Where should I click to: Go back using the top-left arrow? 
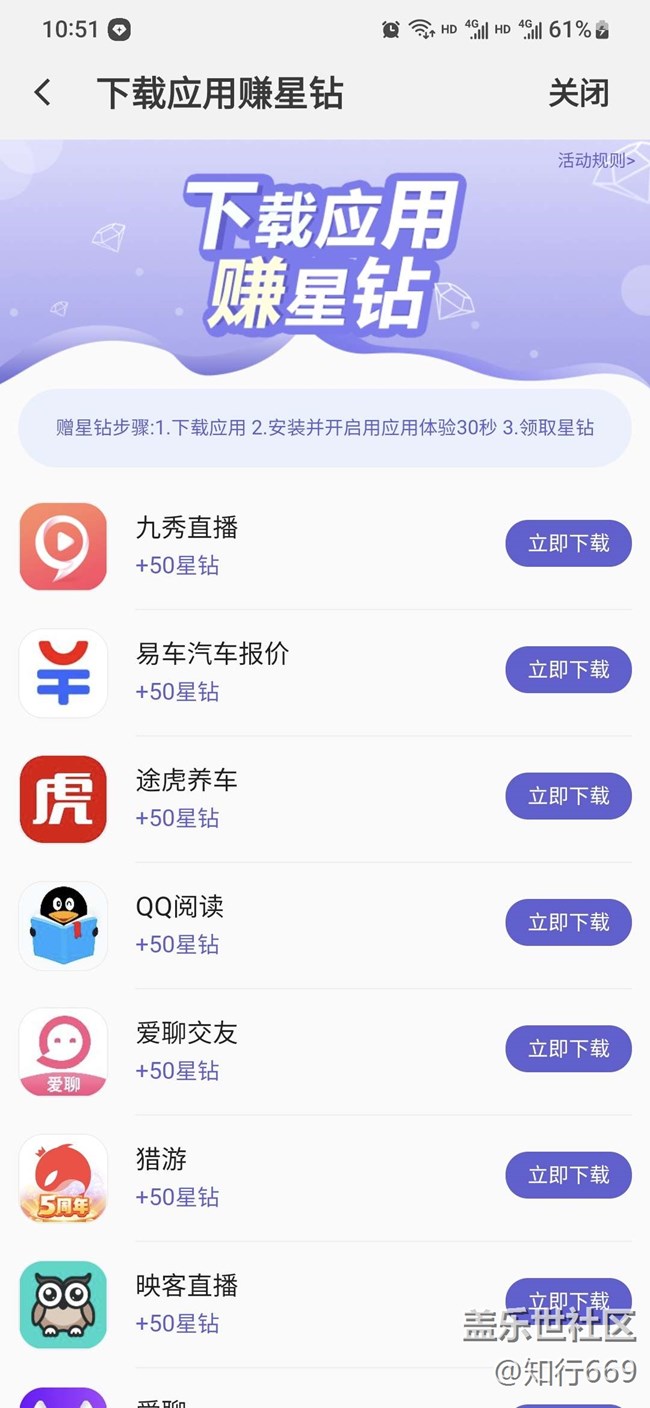(x=42, y=93)
